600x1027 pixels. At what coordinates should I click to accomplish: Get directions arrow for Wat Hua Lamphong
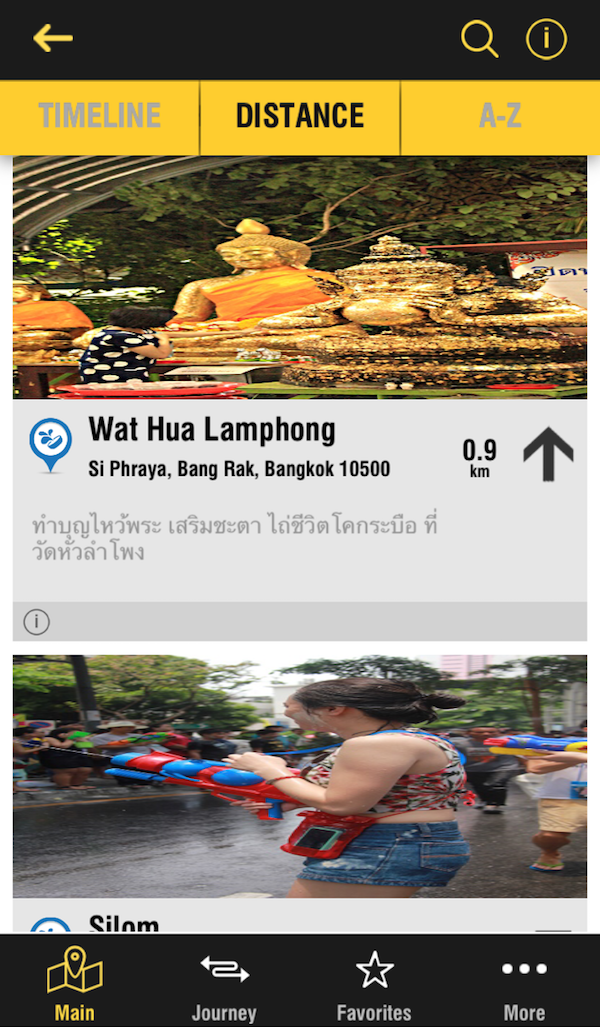click(548, 454)
